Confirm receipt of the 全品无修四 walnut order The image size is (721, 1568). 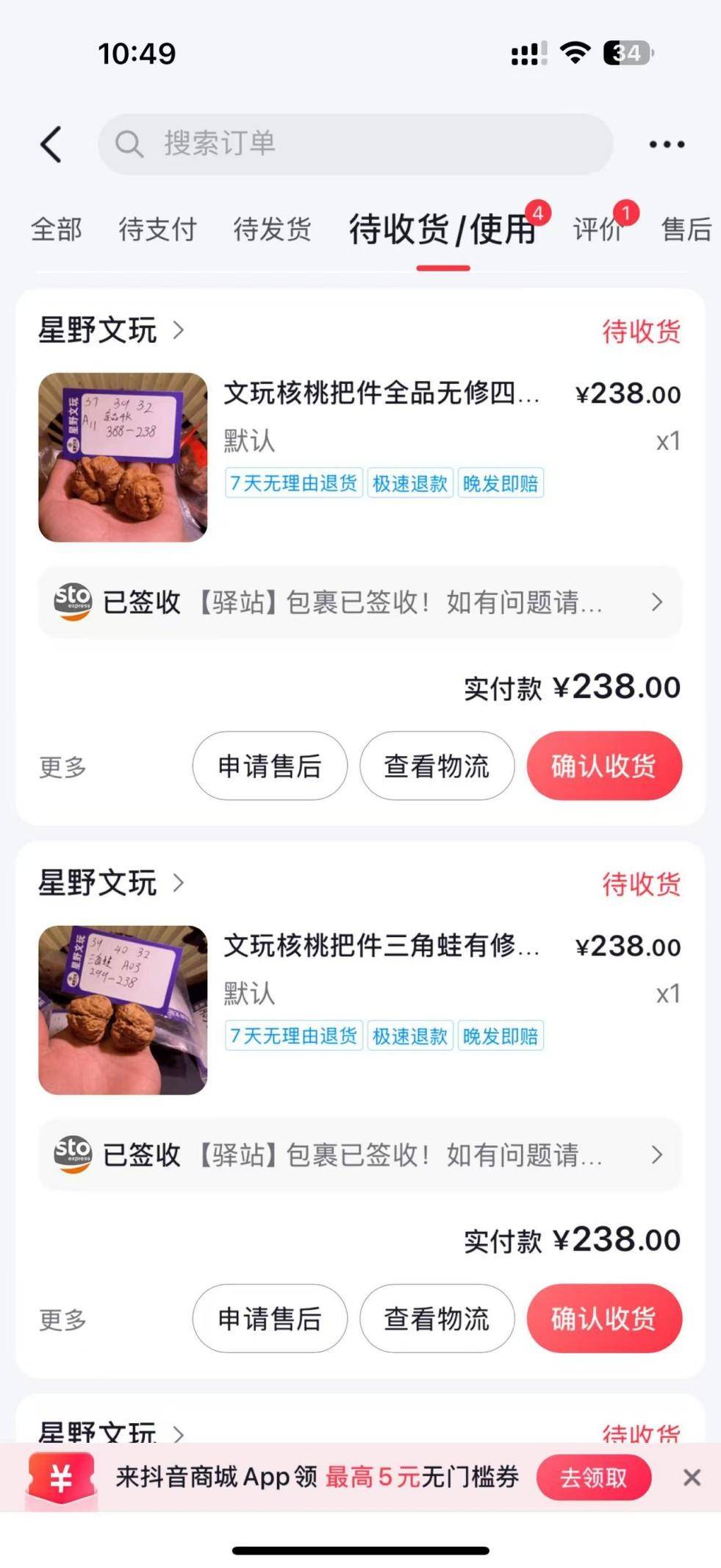[604, 766]
